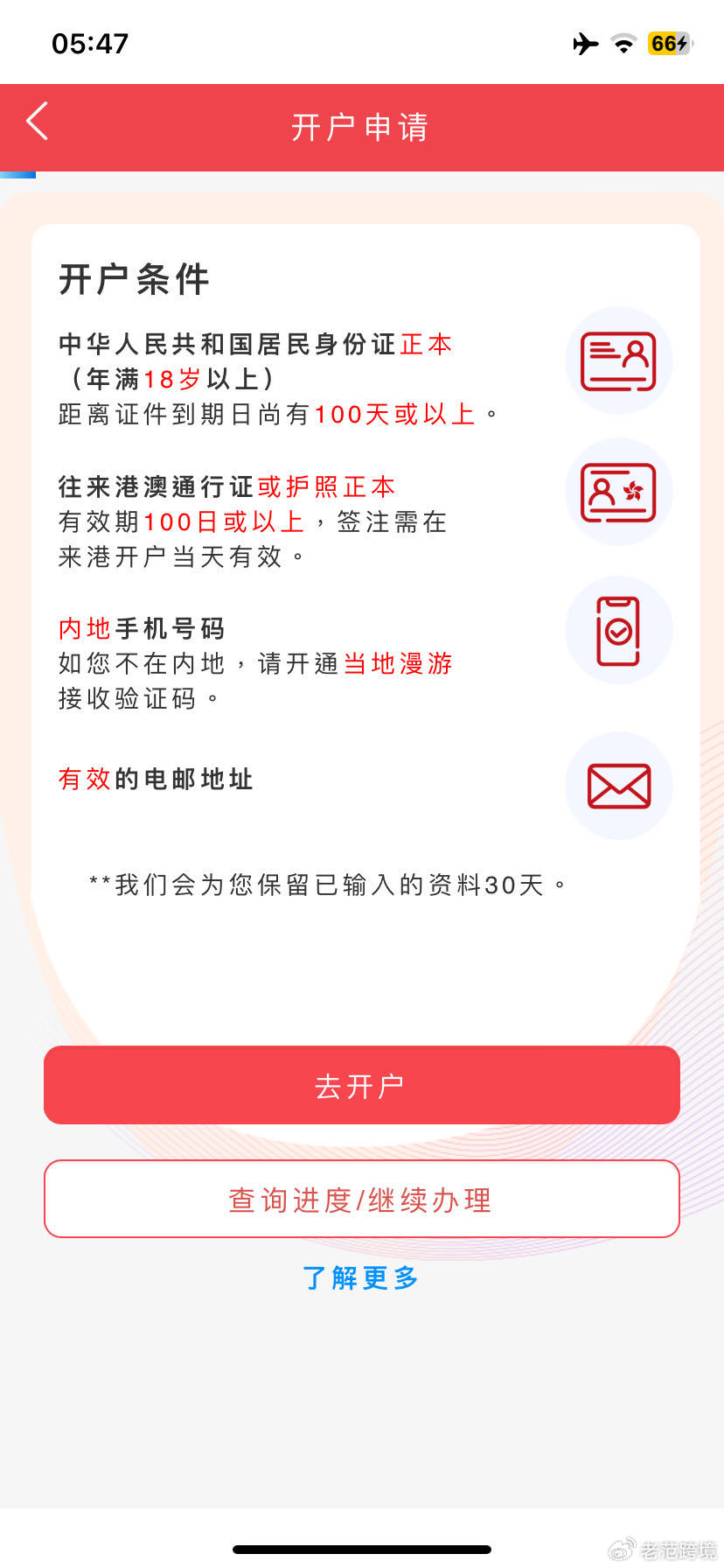Select the 港澳通行证 permit card icon

[x=618, y=493]
